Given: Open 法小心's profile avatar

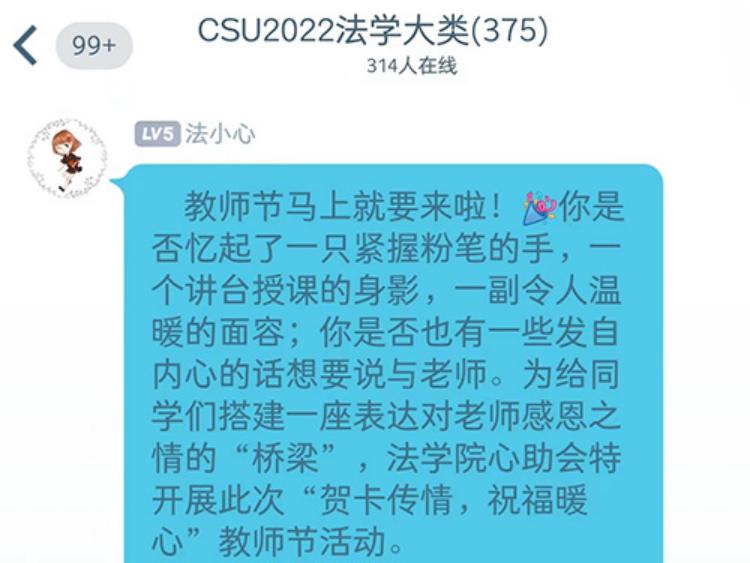Looking at the screenshot, I should click(x=67, y=157).
